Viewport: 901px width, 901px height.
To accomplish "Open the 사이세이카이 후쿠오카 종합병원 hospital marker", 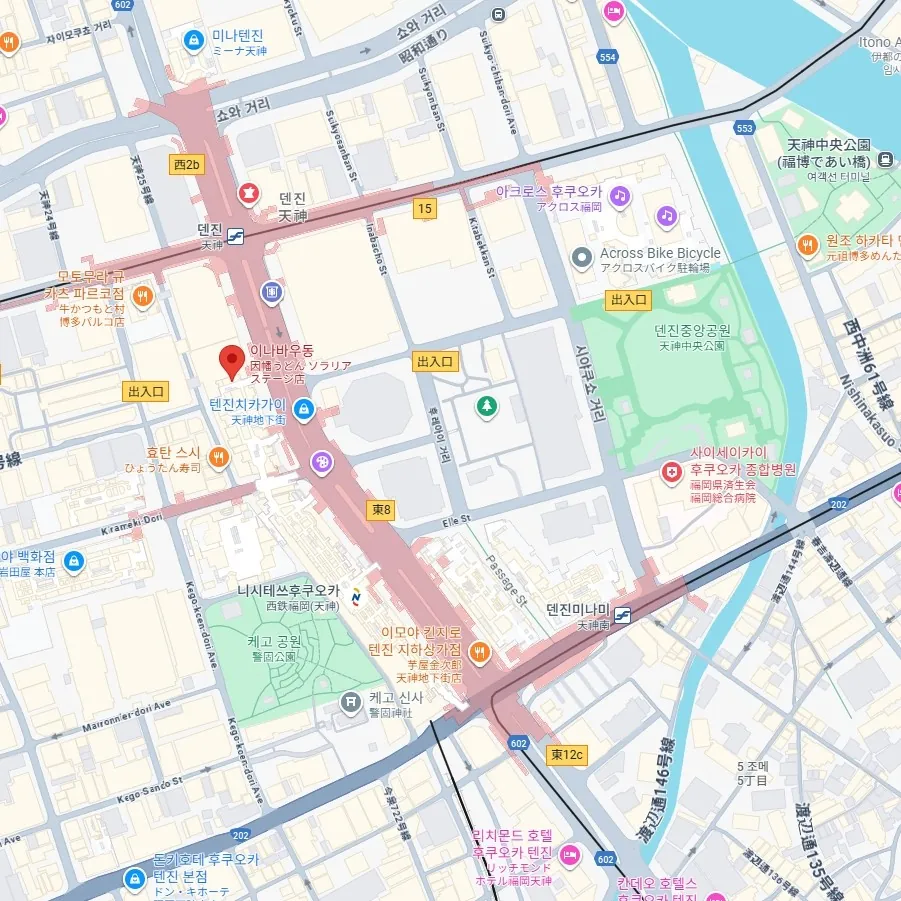I will (671, 472).
